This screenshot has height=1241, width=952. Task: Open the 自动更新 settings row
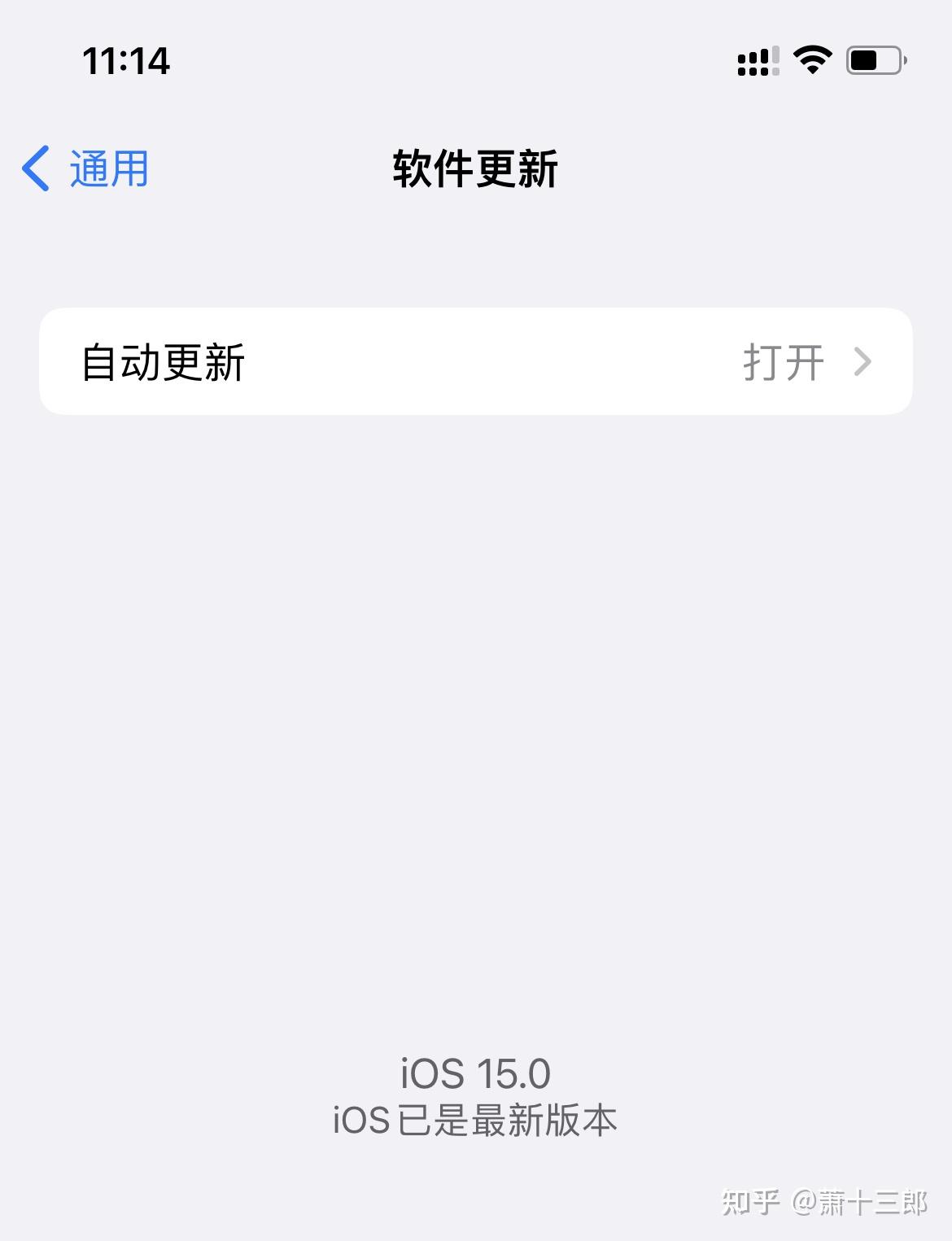[x=475, y=362]
